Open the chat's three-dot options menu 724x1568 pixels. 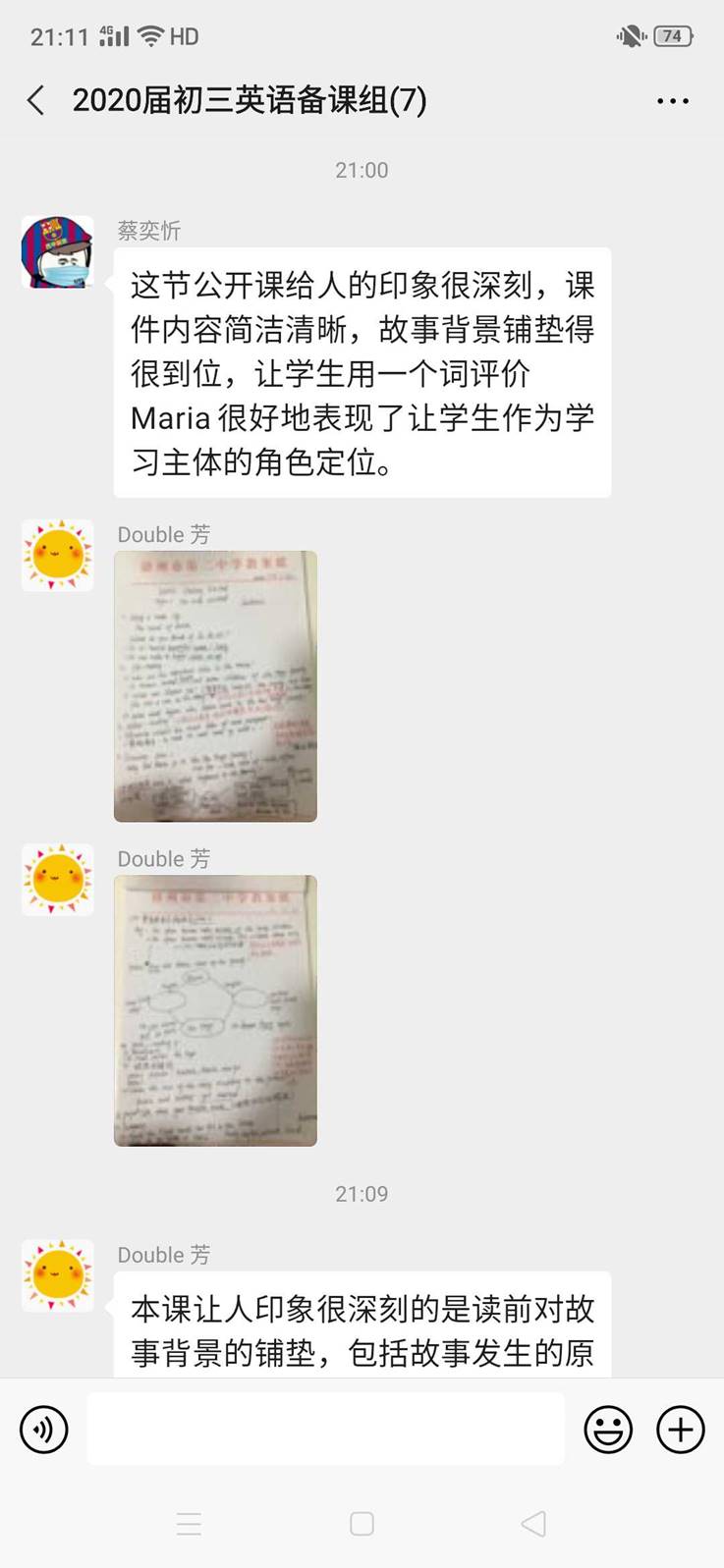tap(672, 101)
